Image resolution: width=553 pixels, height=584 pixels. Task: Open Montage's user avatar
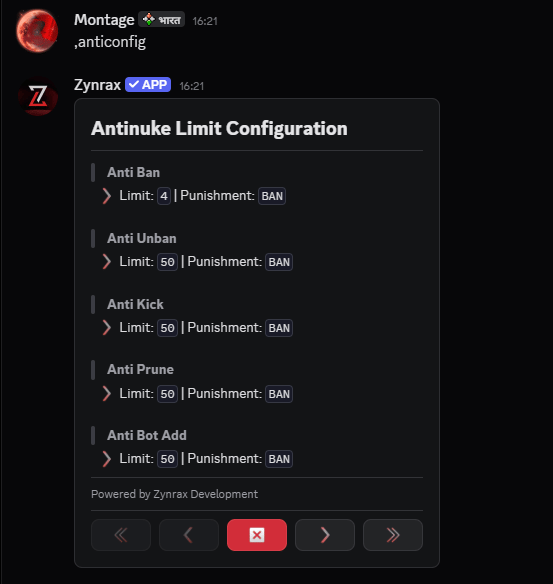(x=37, y=31)
